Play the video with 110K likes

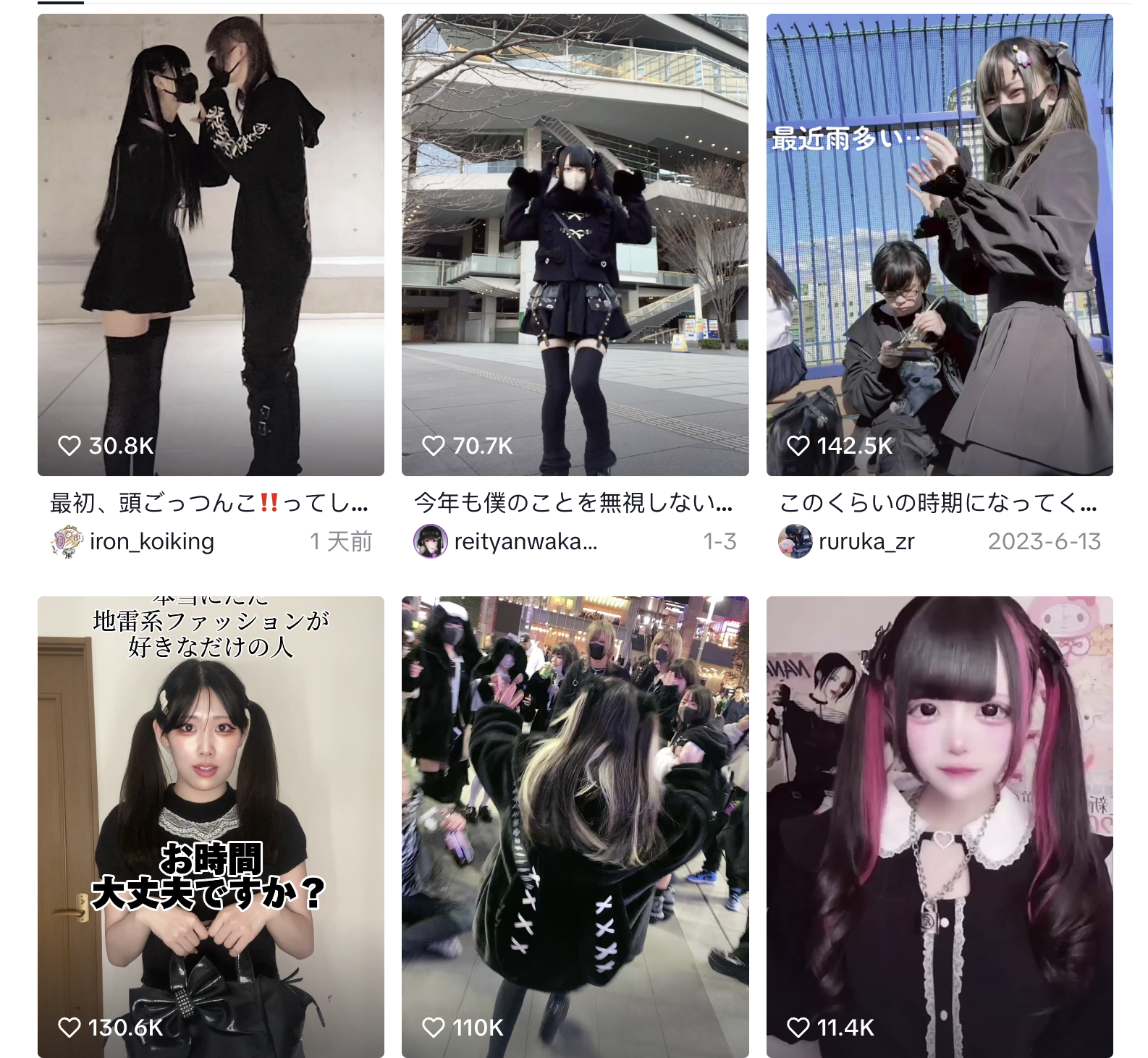click(575, 826)
